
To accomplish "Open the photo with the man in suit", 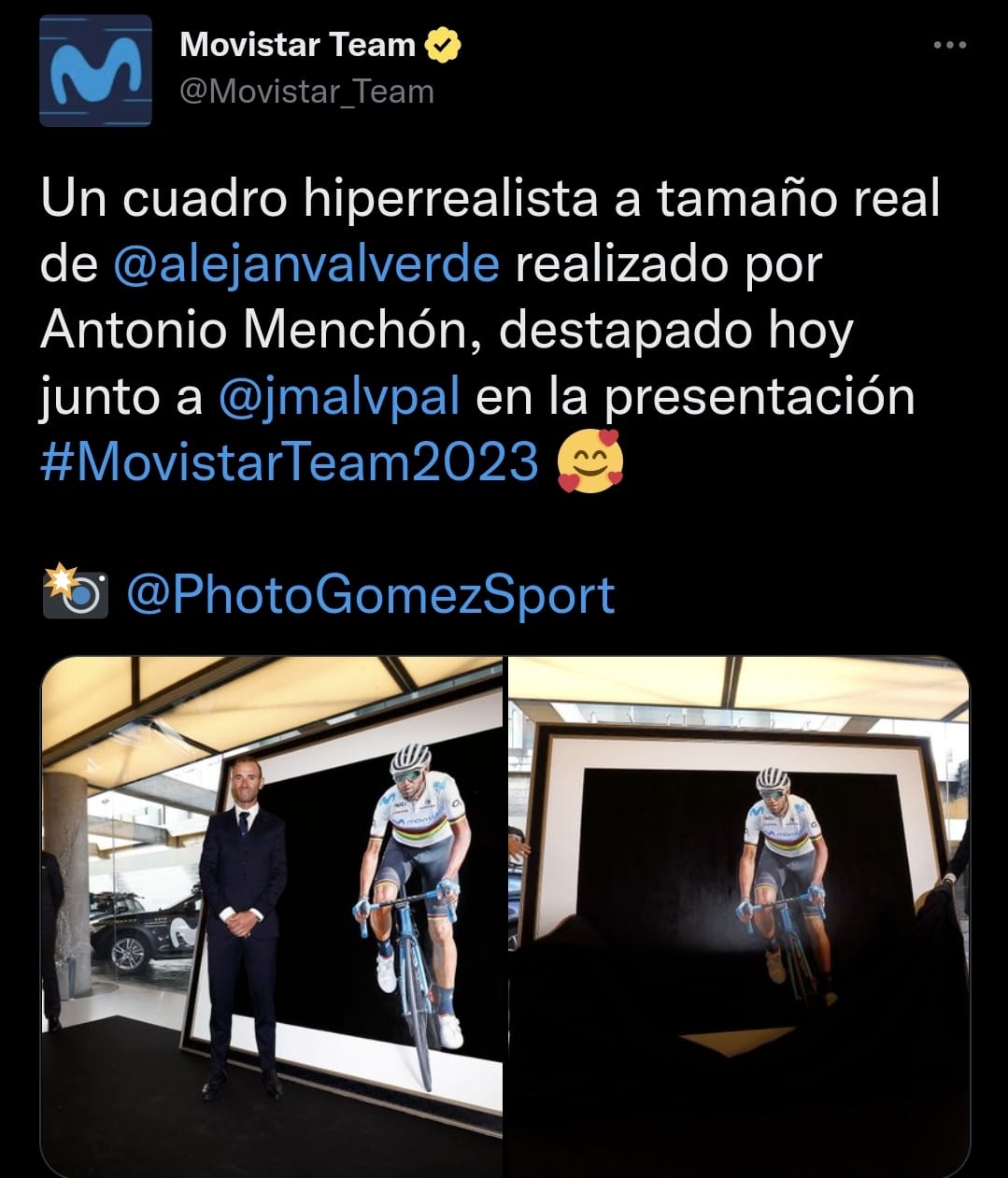I will pyautogui.click(x=272, y=915).
